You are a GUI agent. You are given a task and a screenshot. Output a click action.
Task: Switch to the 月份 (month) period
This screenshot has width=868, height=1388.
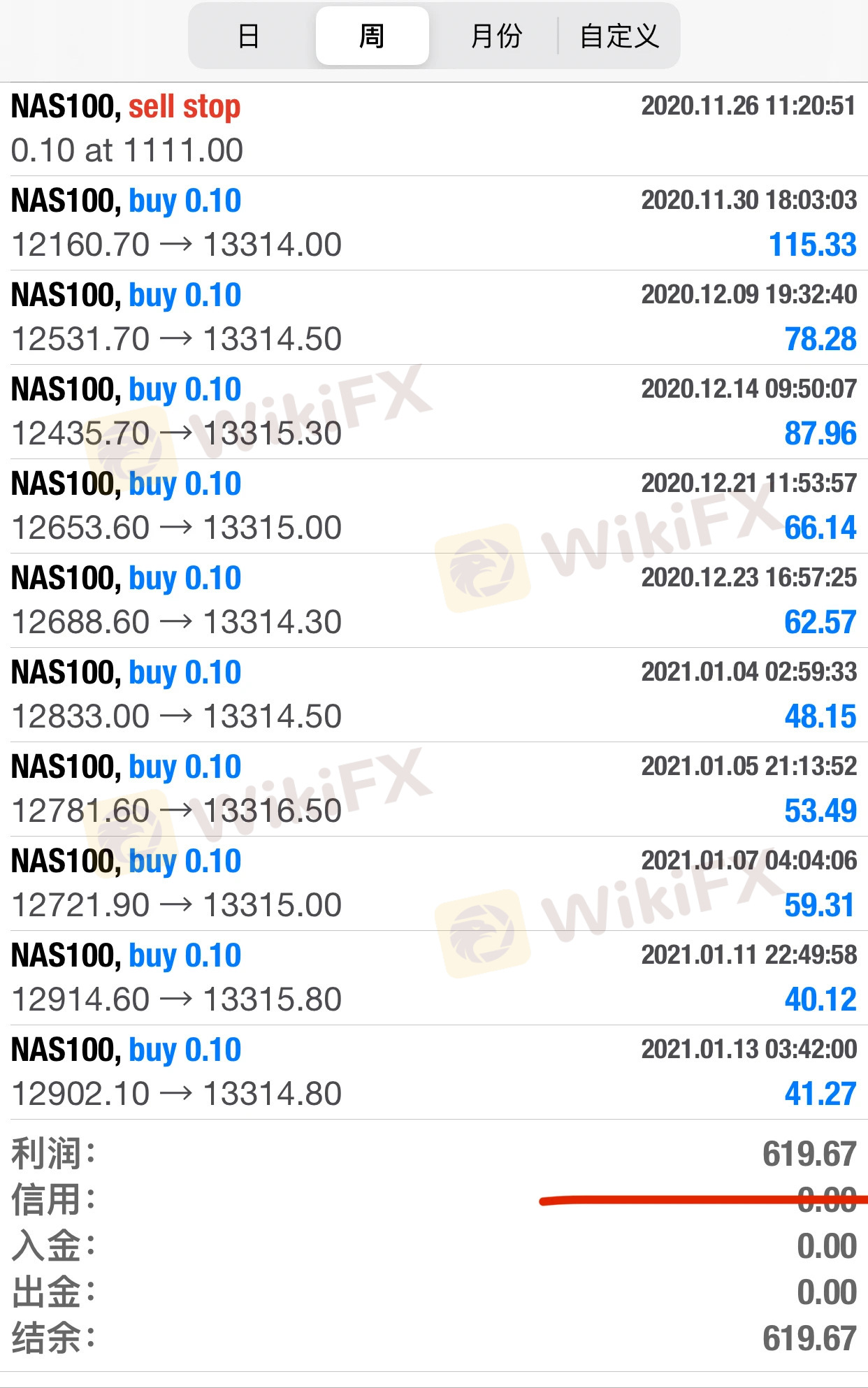tap(496, 36)
